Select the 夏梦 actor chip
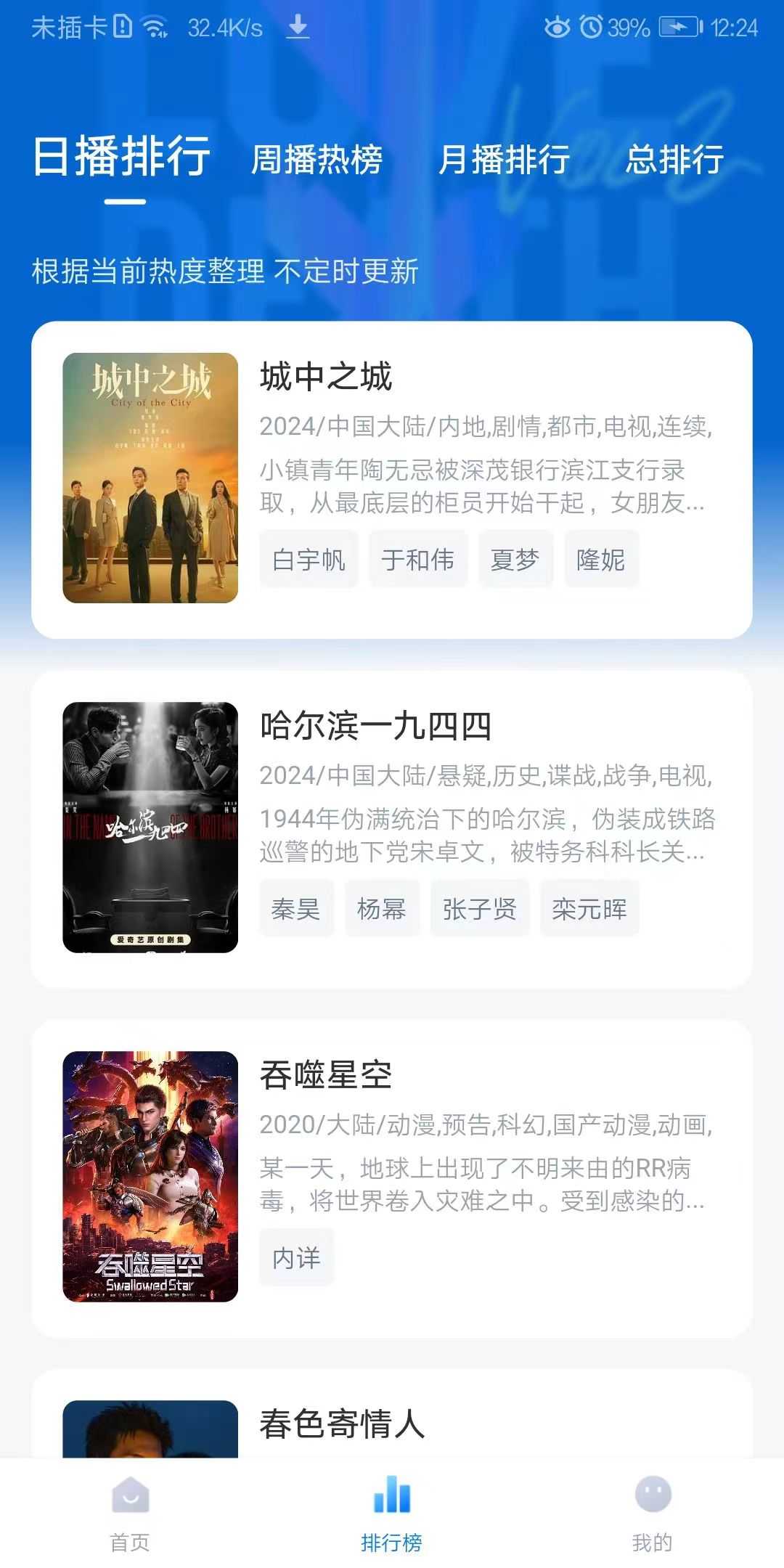 tap(515, 559)
